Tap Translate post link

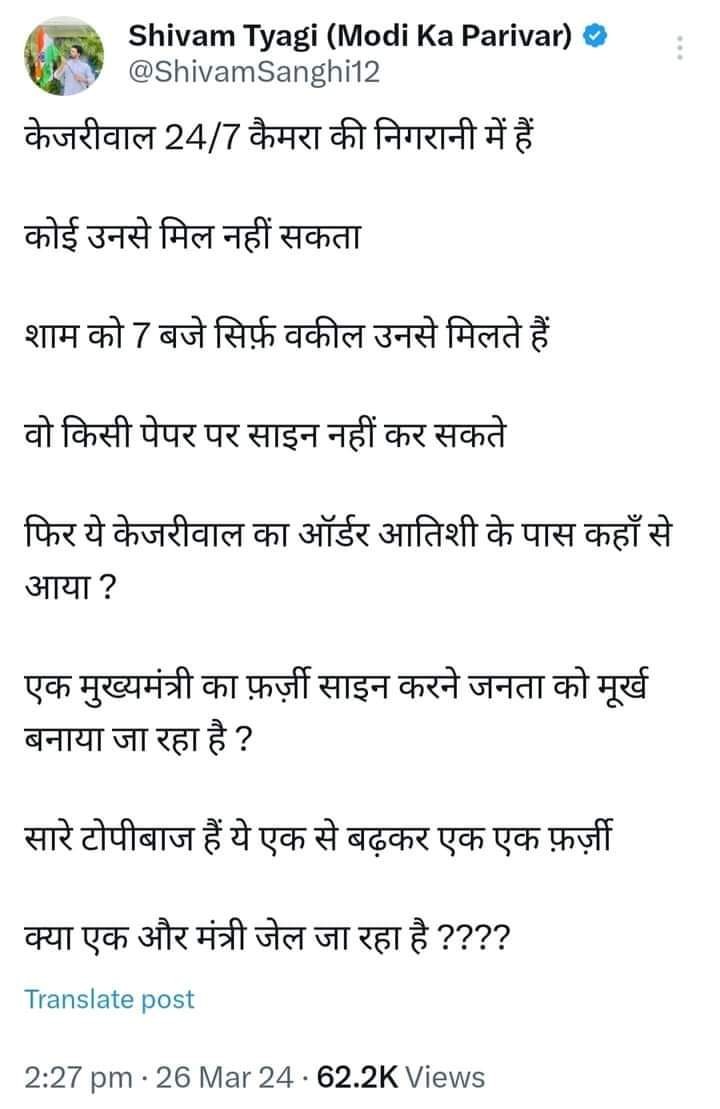109,1000
